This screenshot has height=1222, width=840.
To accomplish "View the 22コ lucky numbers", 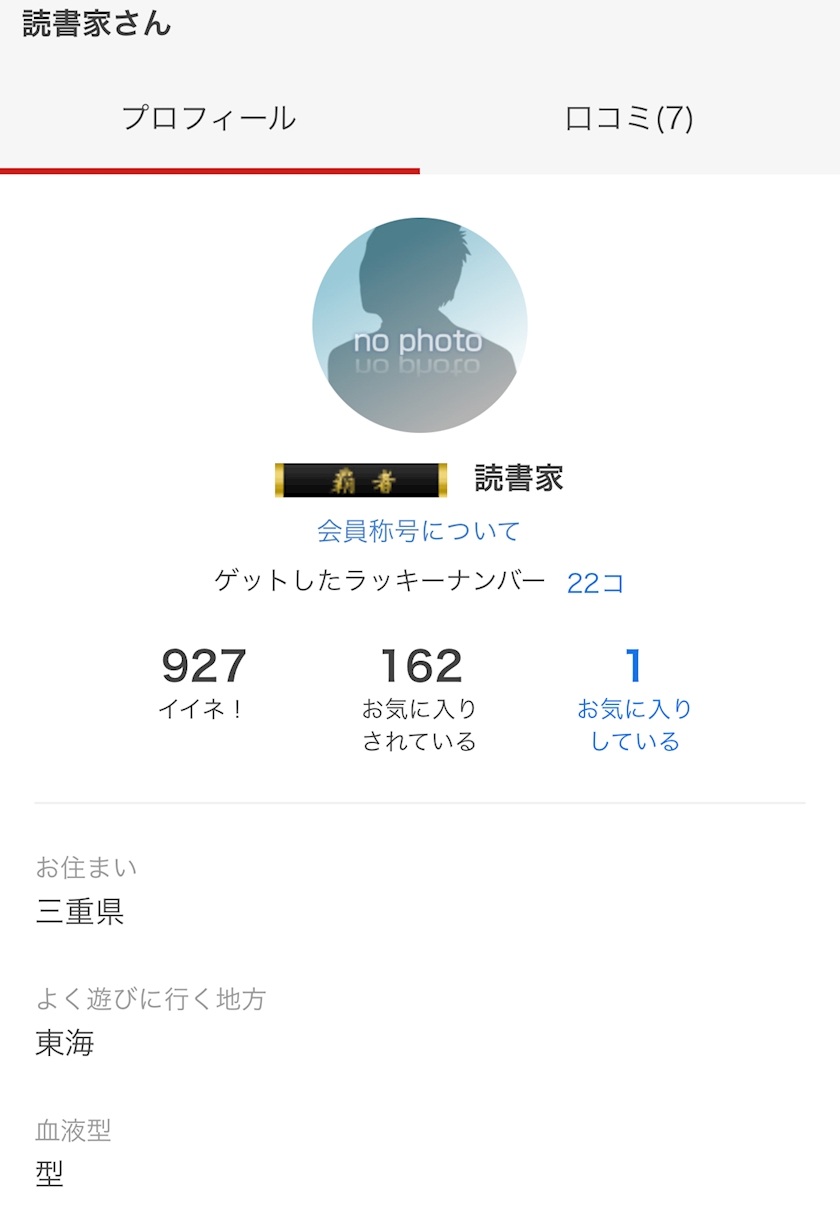I will [x=596, y=583].
